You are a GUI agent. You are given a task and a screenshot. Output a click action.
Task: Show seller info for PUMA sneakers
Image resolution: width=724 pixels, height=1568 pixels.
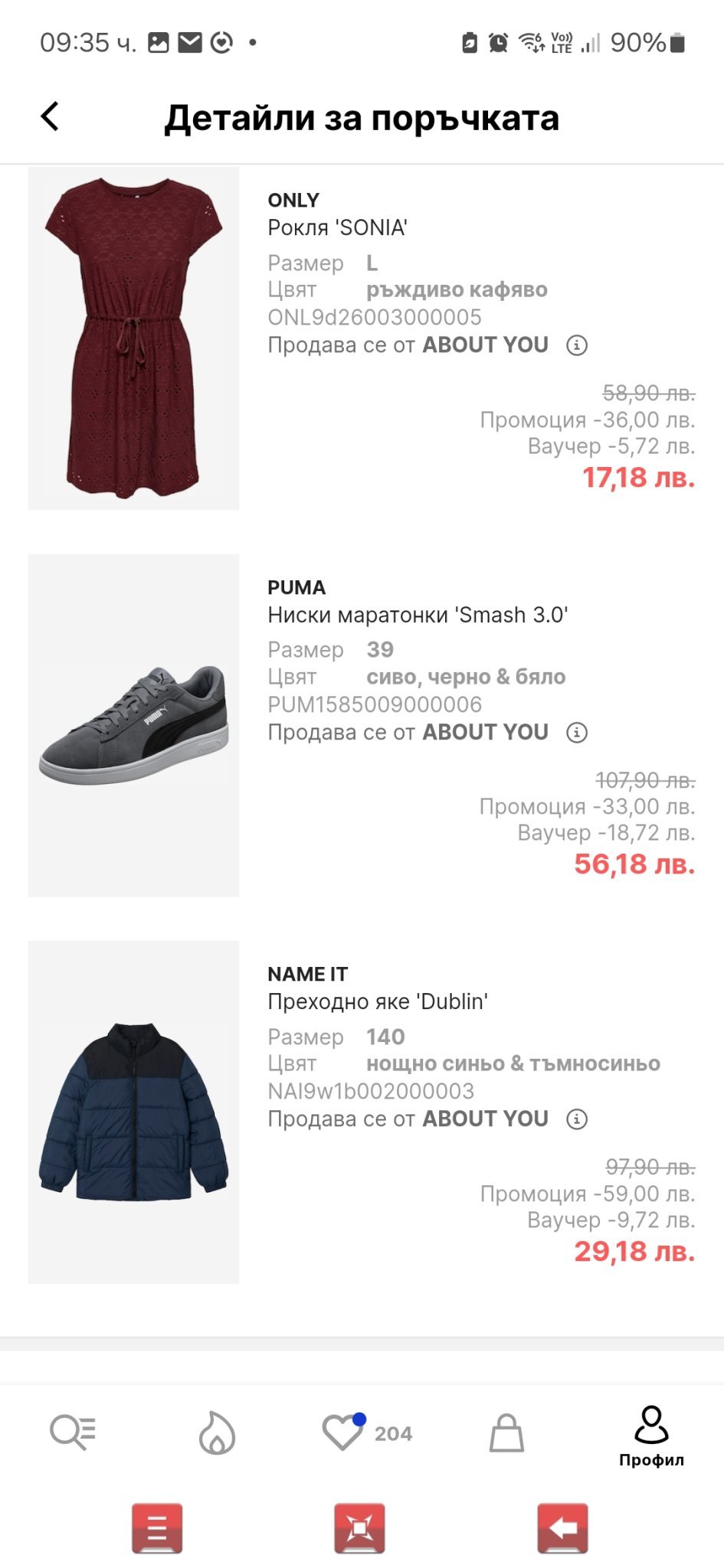pyautogui.click(x=576, y=733)
